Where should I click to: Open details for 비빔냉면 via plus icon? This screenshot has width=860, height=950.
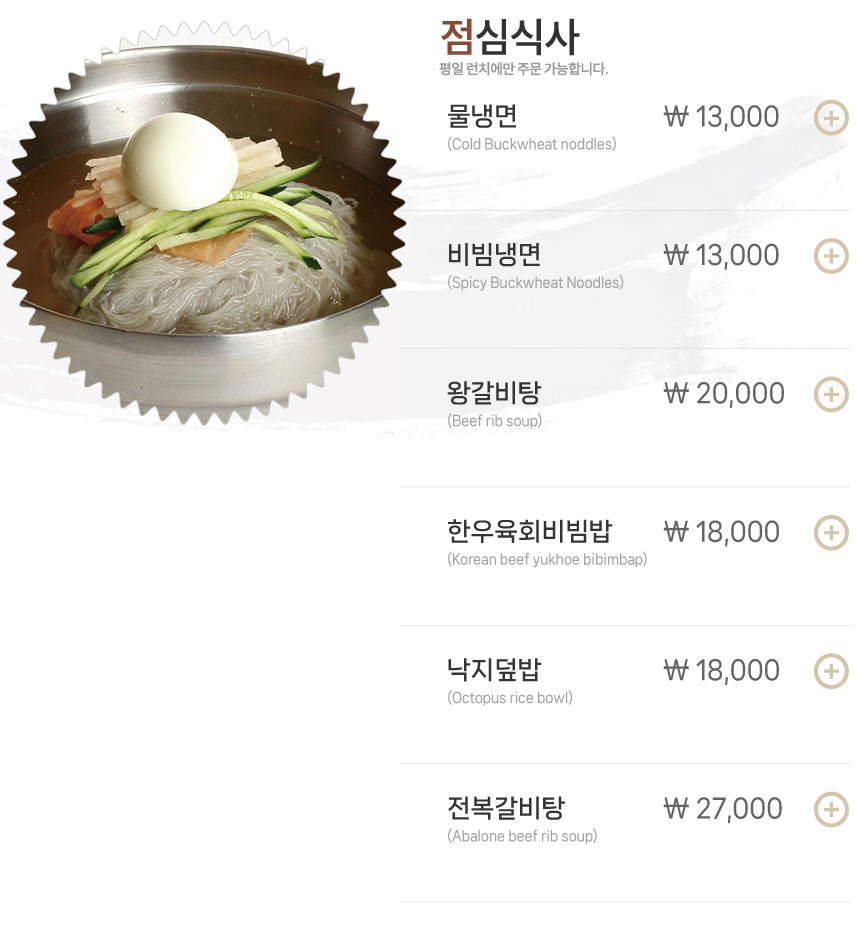pyautogui.click(x=831, y=256)
